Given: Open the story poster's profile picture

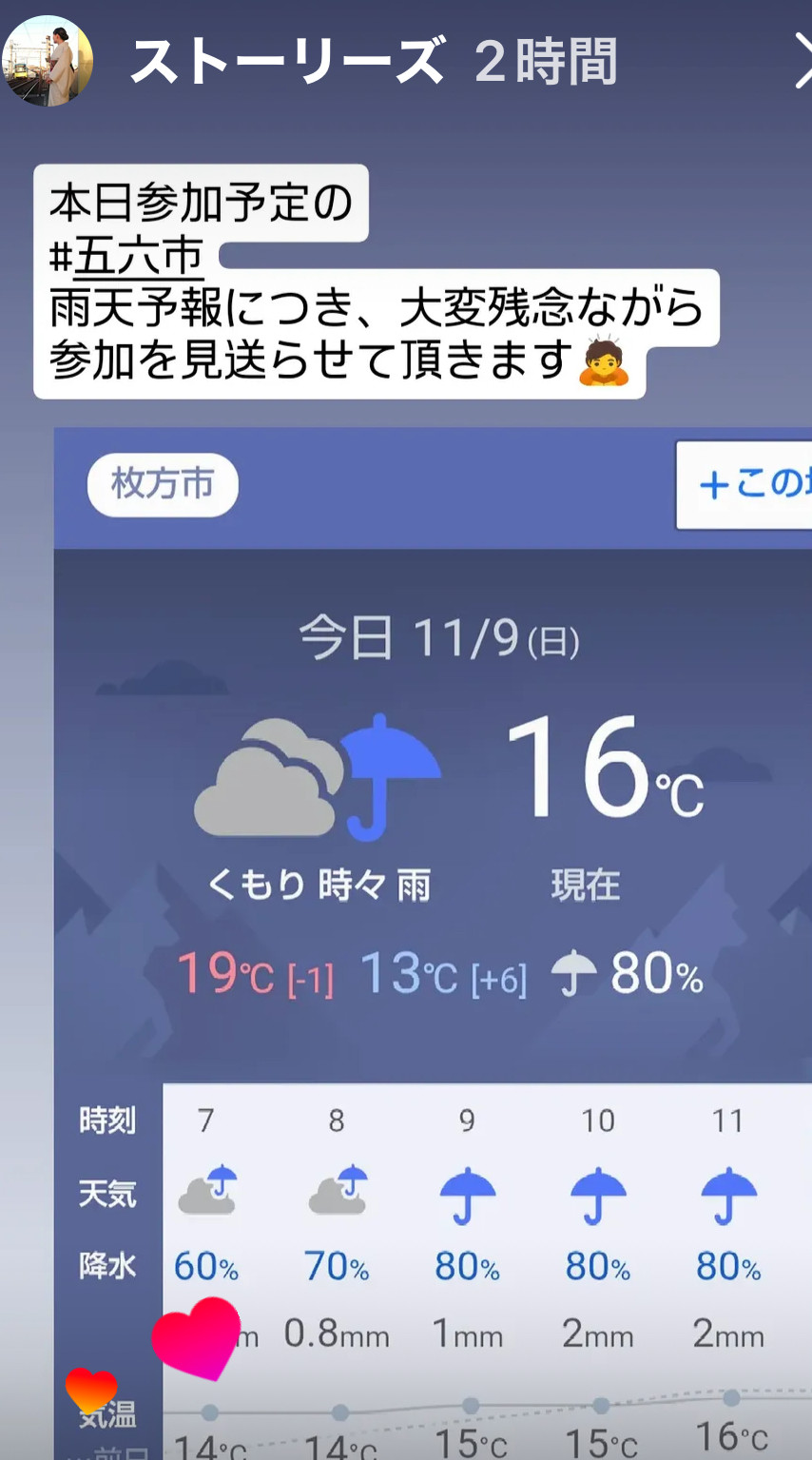Looking at the screenshot, I should 48,61.
